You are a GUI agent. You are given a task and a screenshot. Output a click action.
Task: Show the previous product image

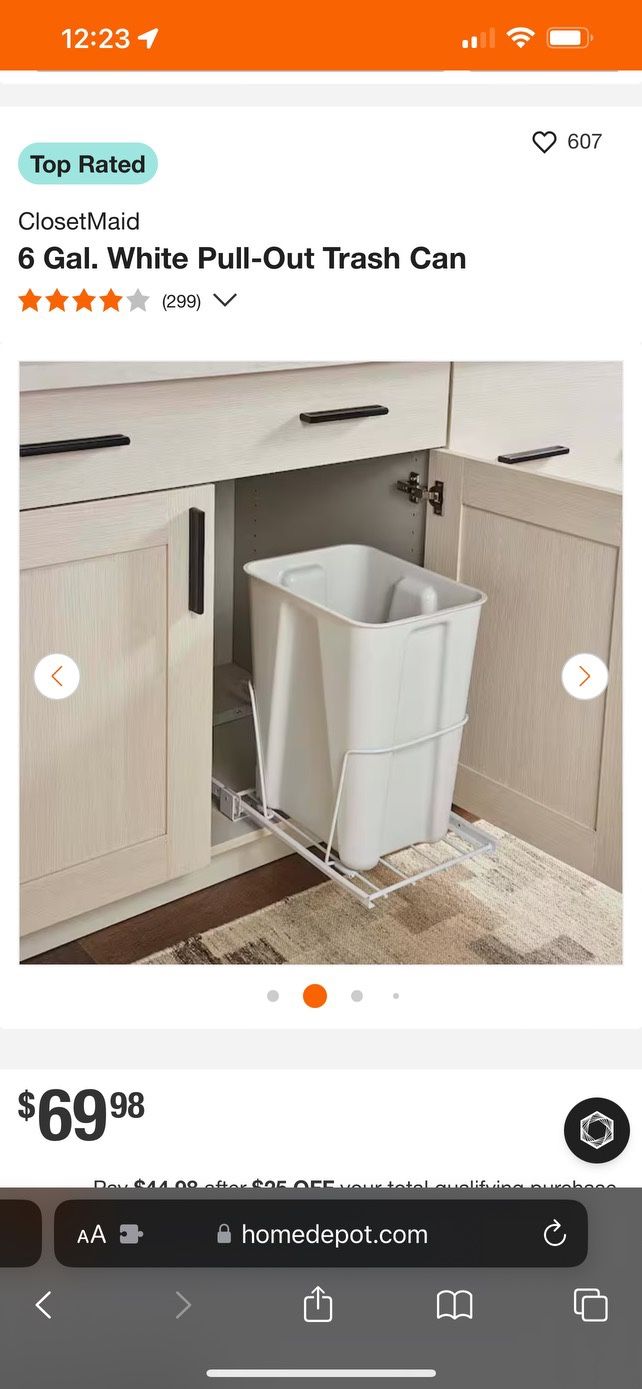click(57, 677)
